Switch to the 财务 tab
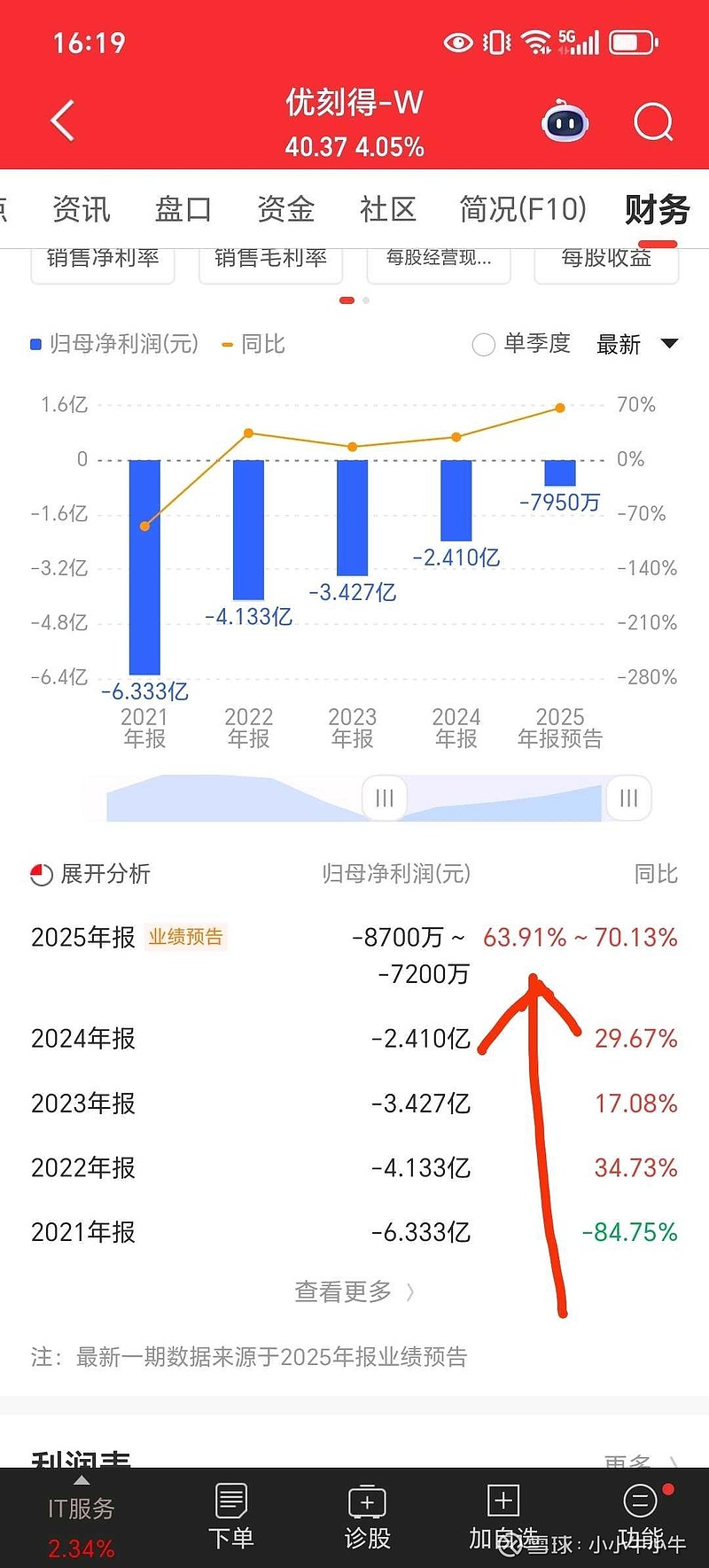Viewport: 709px width, 1568px height. pos(658,209)
